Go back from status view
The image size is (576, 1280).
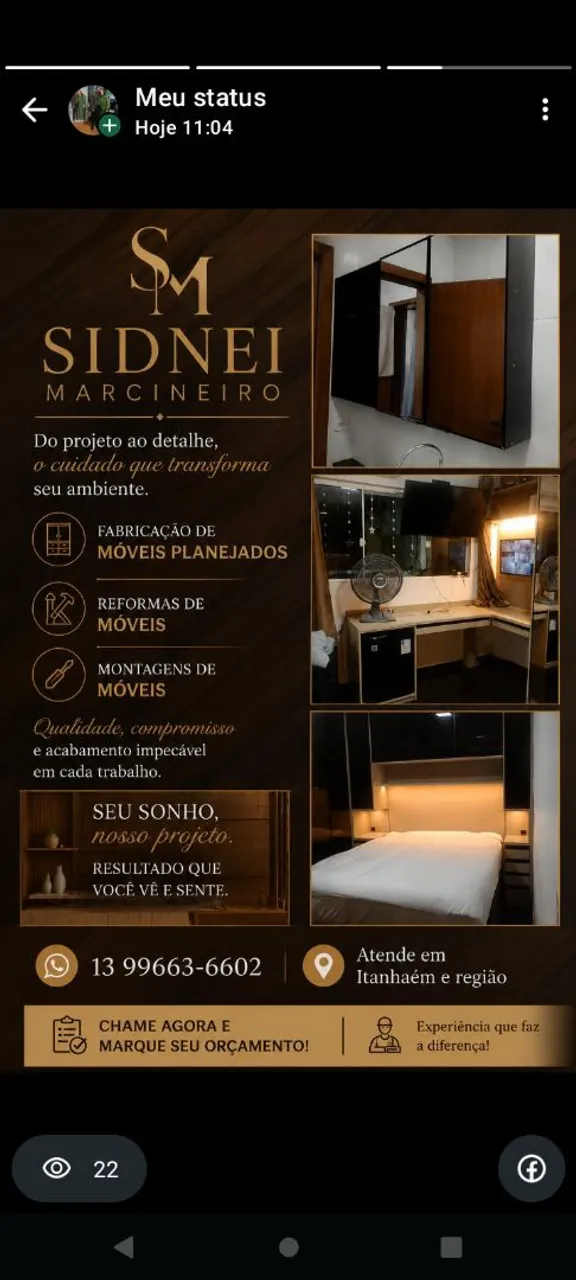coord(35,110)
